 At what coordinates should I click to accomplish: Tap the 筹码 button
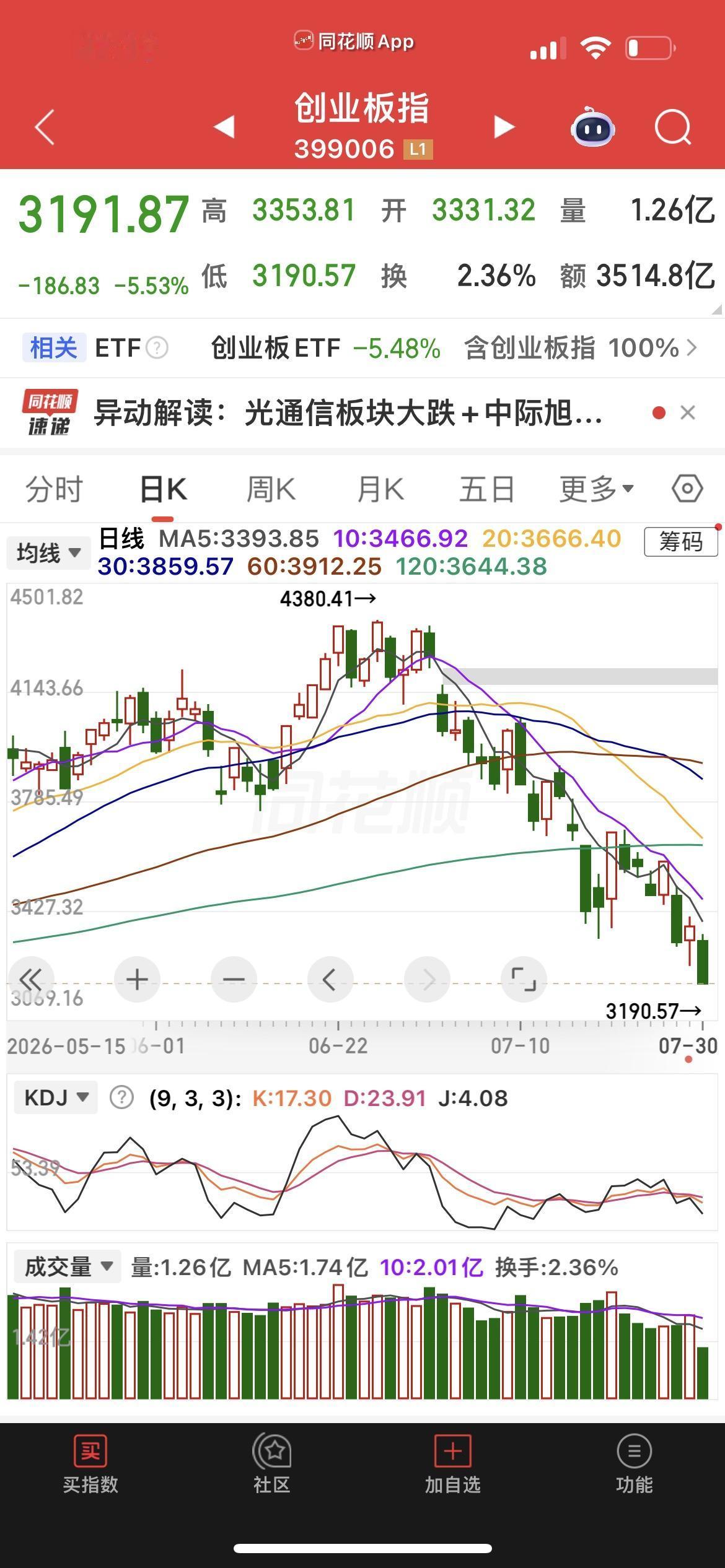[x=680, y=542]
